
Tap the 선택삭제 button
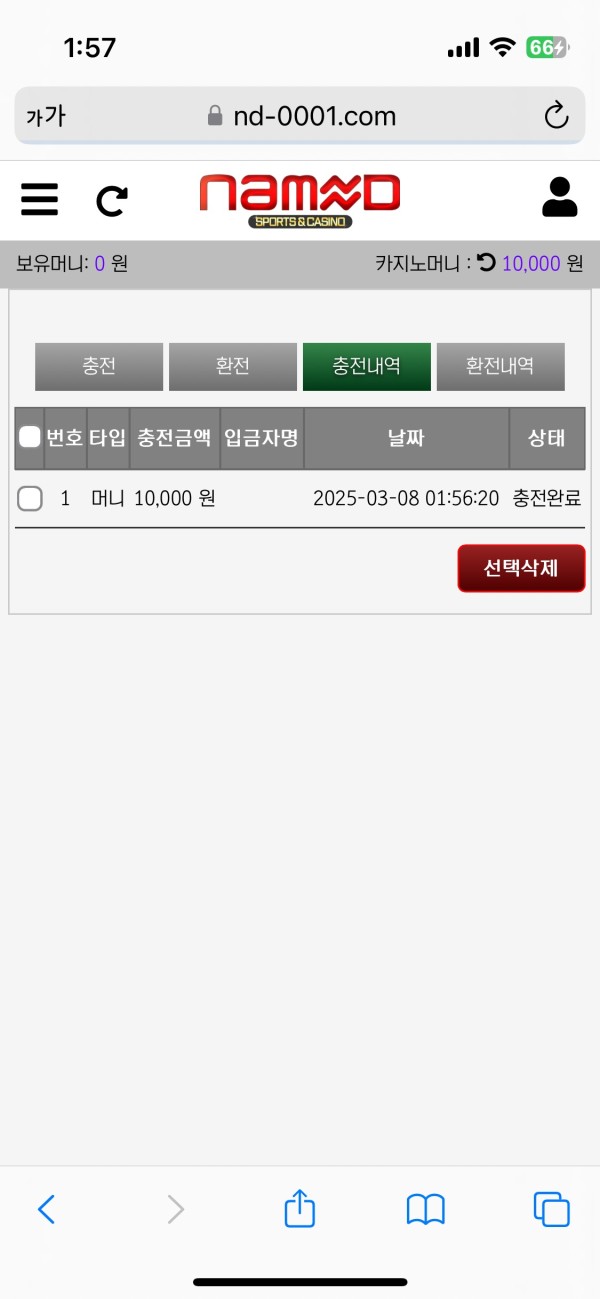521,568
